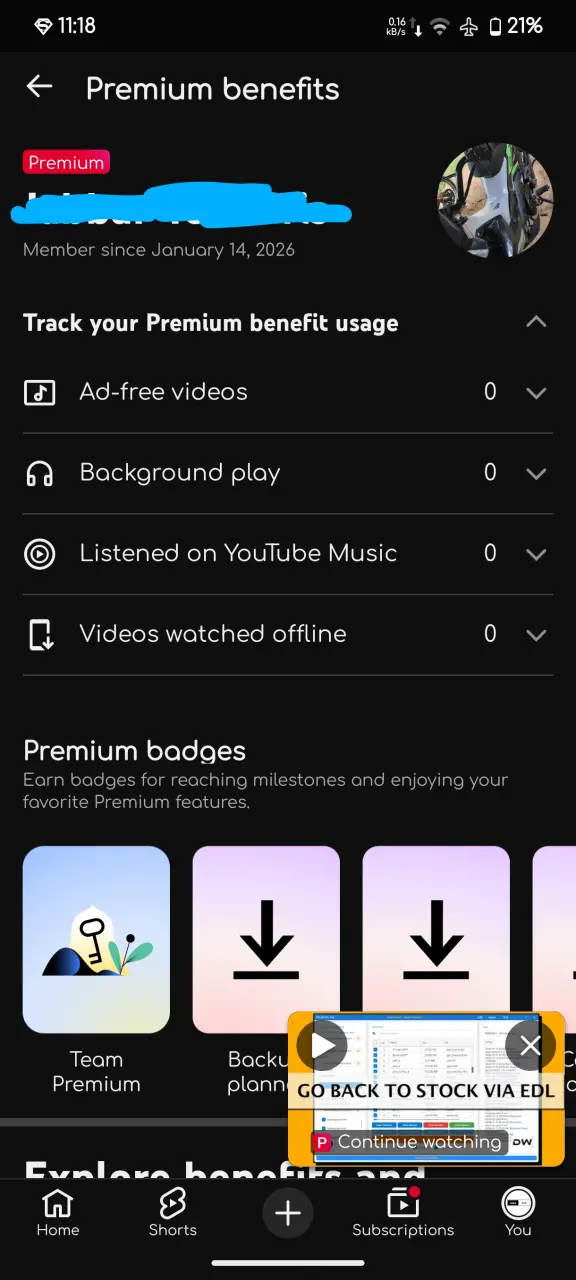
Task: Switch to the Shorts tab
Action: click(172, 1213)
